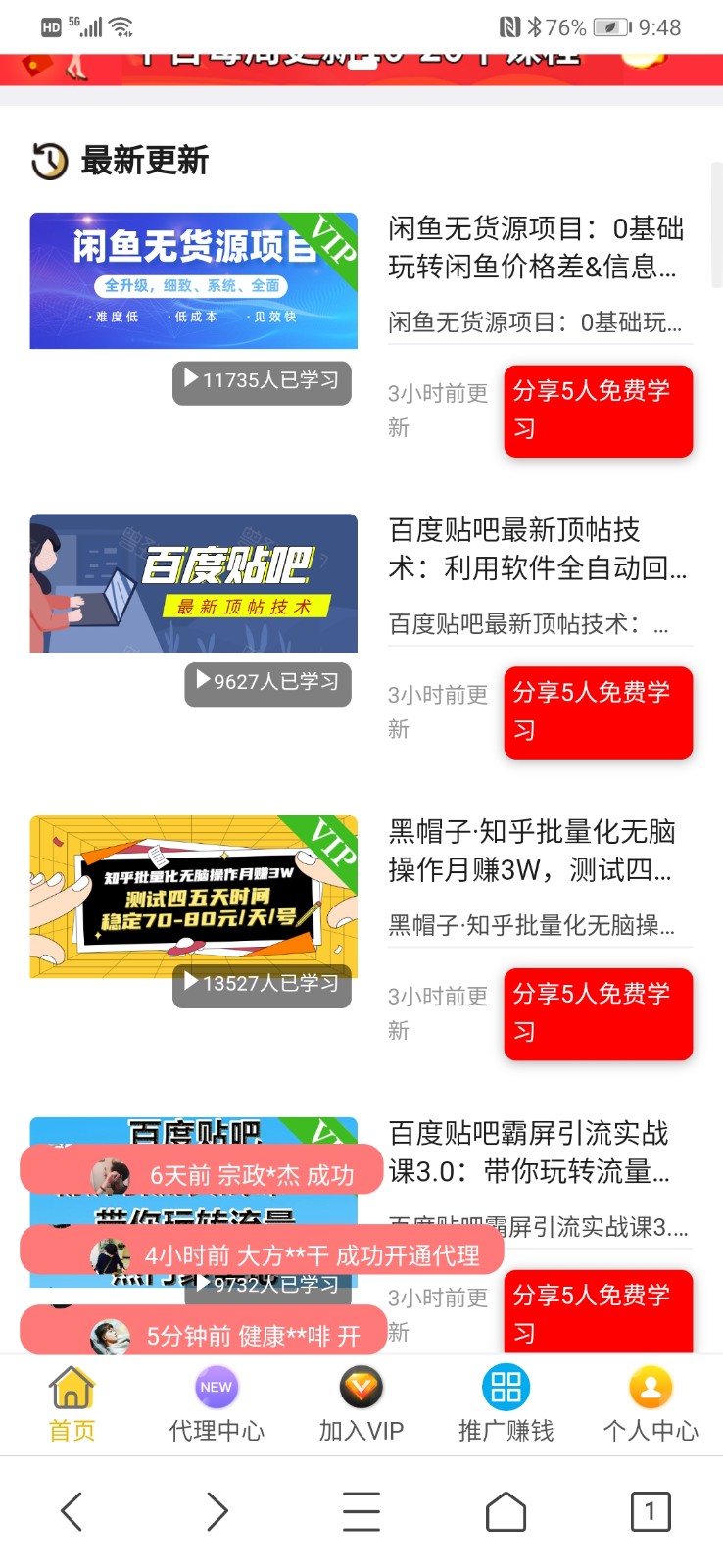Open the 推广赚钱 tab
Screen dimensions: 723x1568
(x=506, y=1405)
